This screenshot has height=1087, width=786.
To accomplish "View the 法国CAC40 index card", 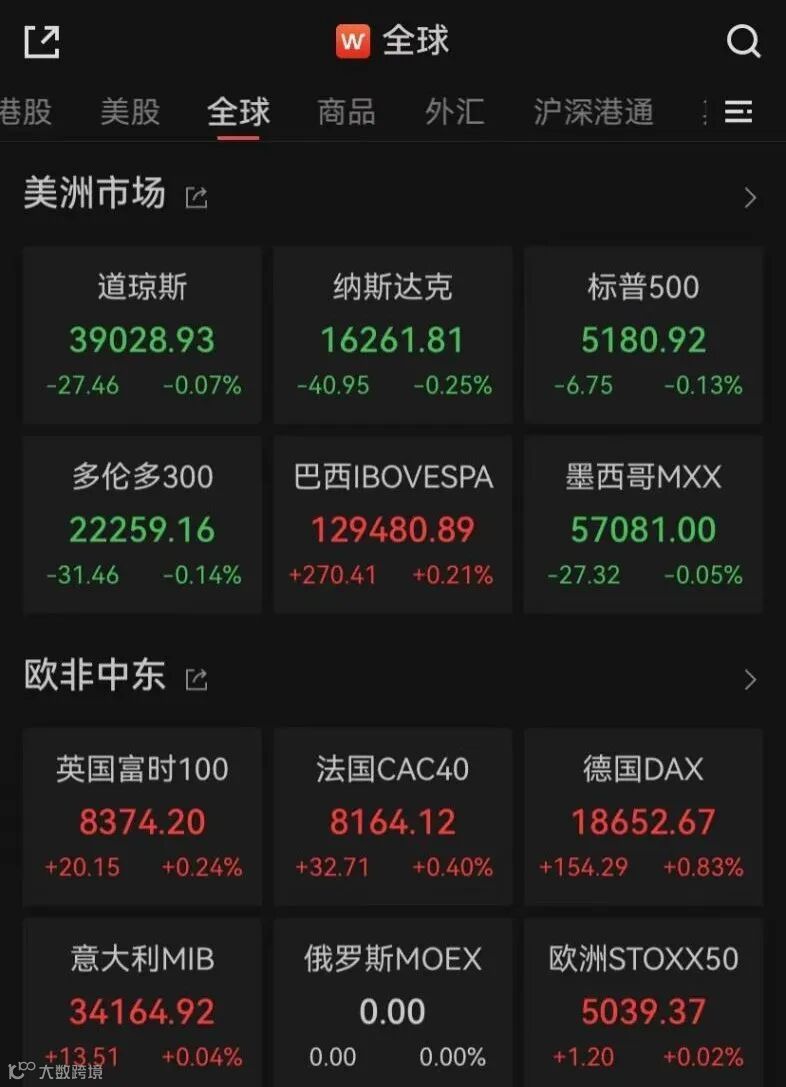I will 393,816.
